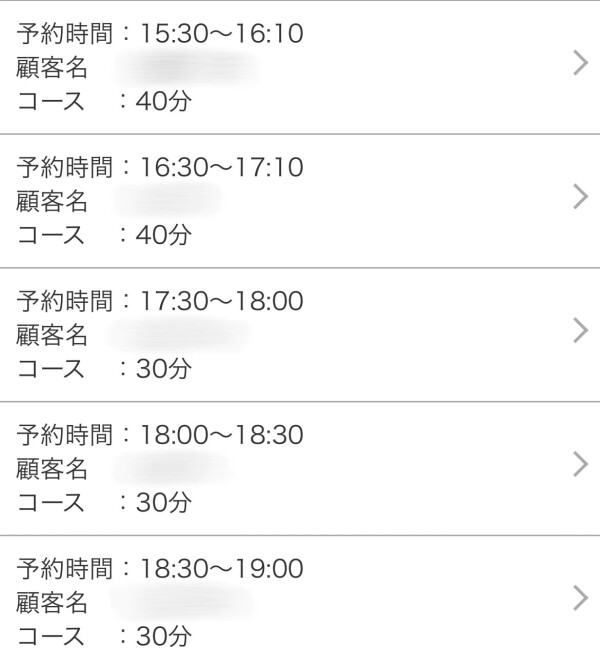
Task: Show the 18:30～19:00 booking details
Action: pos(300,601)
